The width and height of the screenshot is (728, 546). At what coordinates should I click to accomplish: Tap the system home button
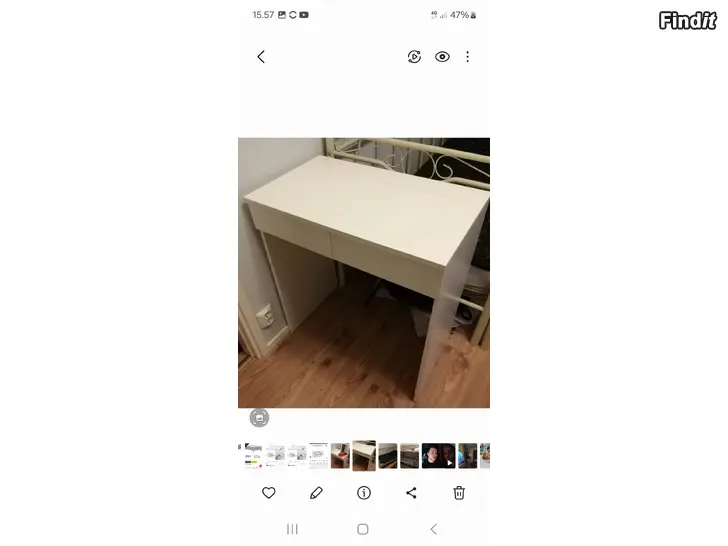point(363,529)
